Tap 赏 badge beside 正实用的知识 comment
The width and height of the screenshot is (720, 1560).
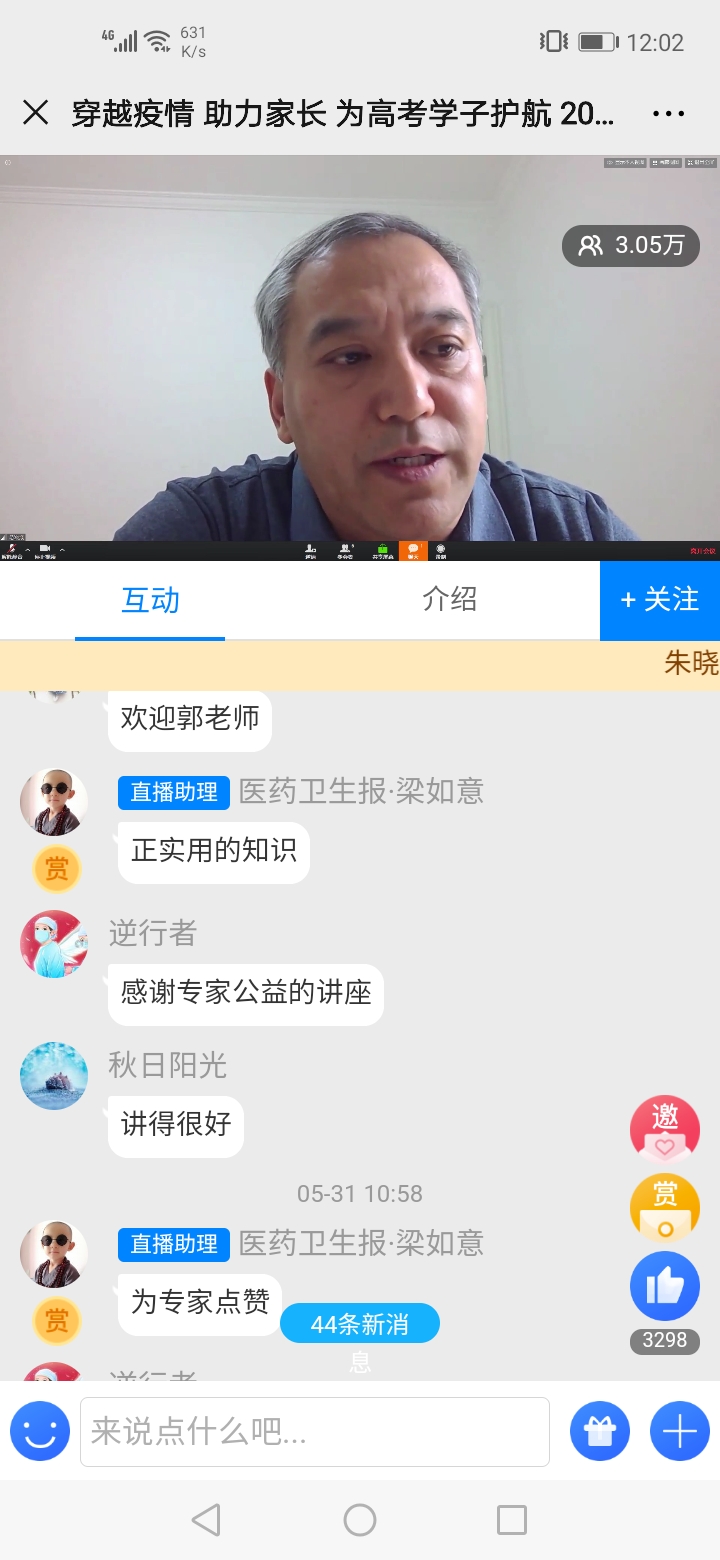click(x=57, y=868)
